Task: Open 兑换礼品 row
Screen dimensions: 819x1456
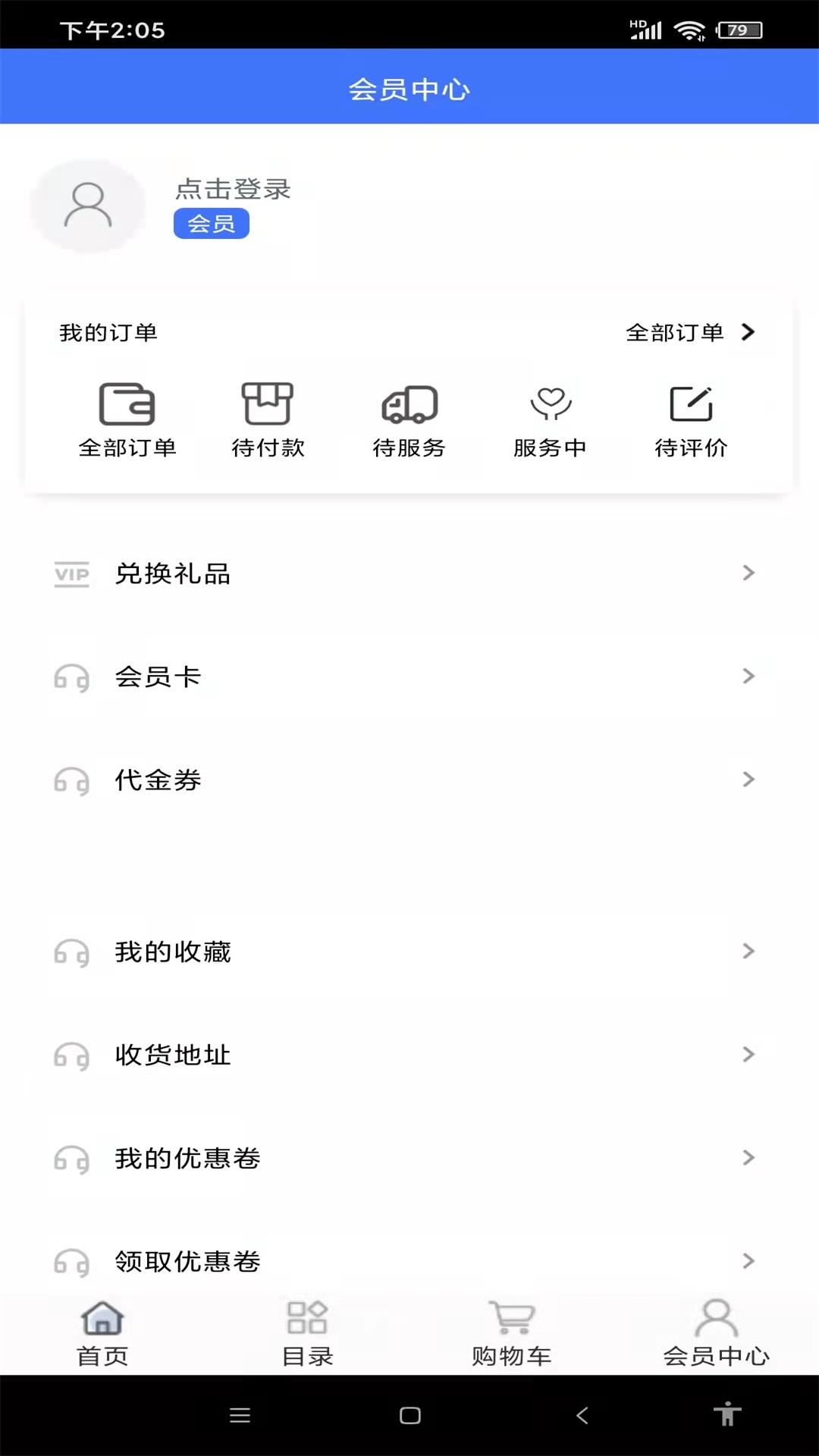Action: point(409,573)
